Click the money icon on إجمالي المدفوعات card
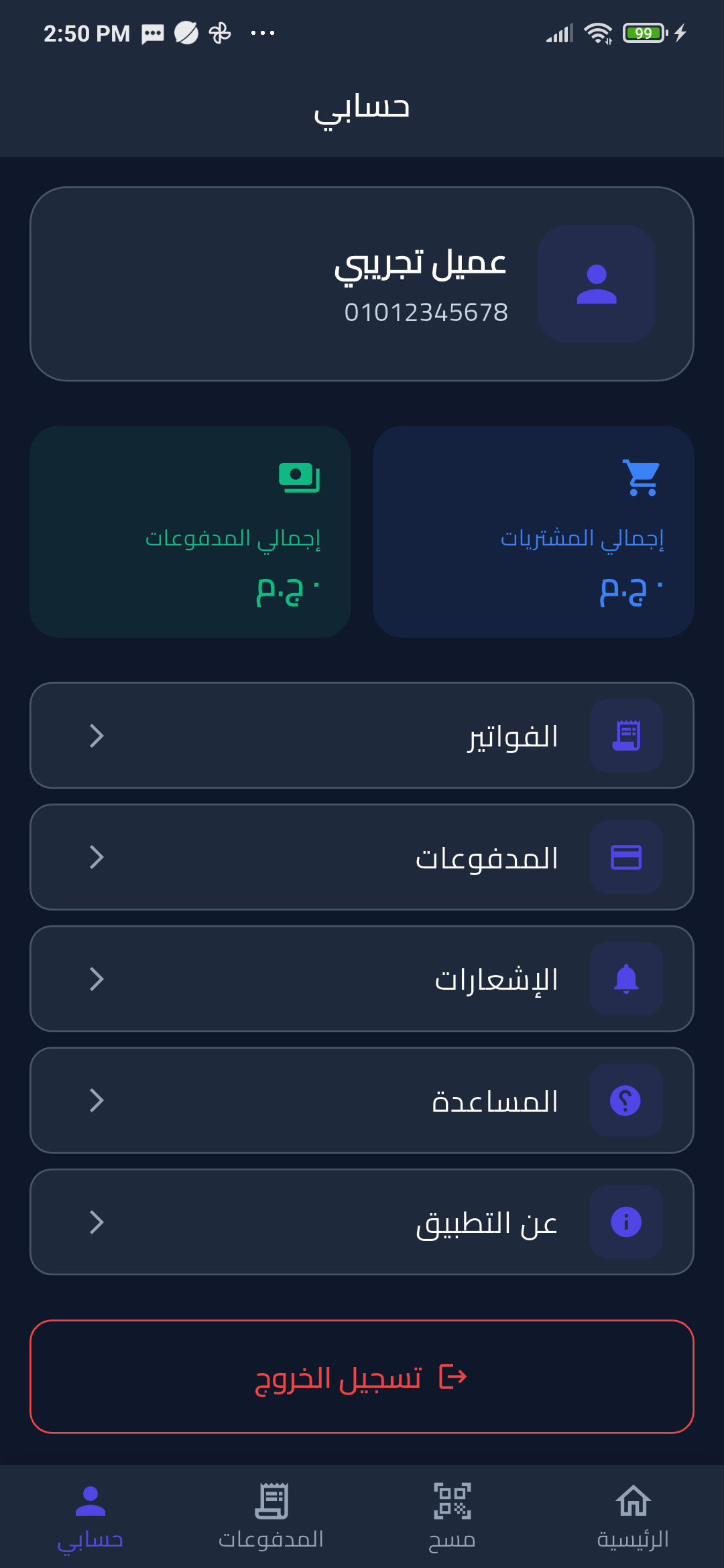 pos(300,477)
